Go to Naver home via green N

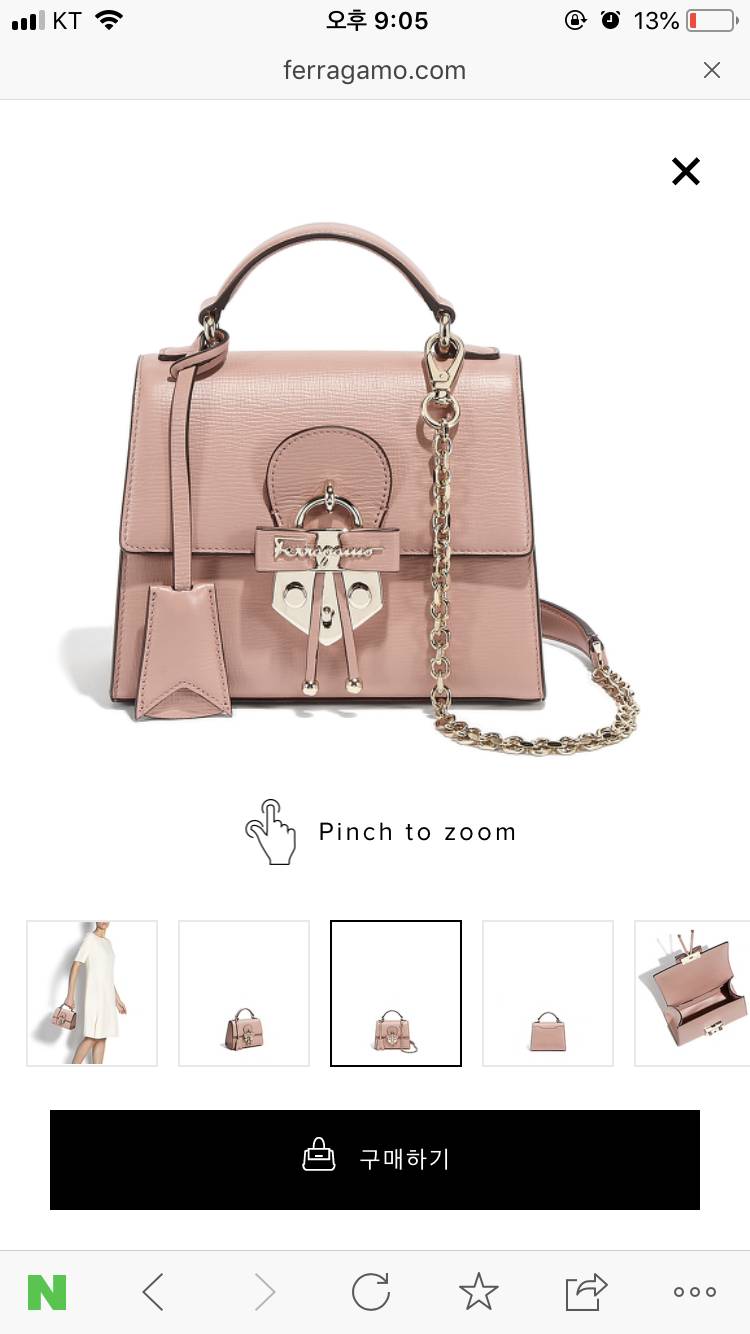(47, 1292)
